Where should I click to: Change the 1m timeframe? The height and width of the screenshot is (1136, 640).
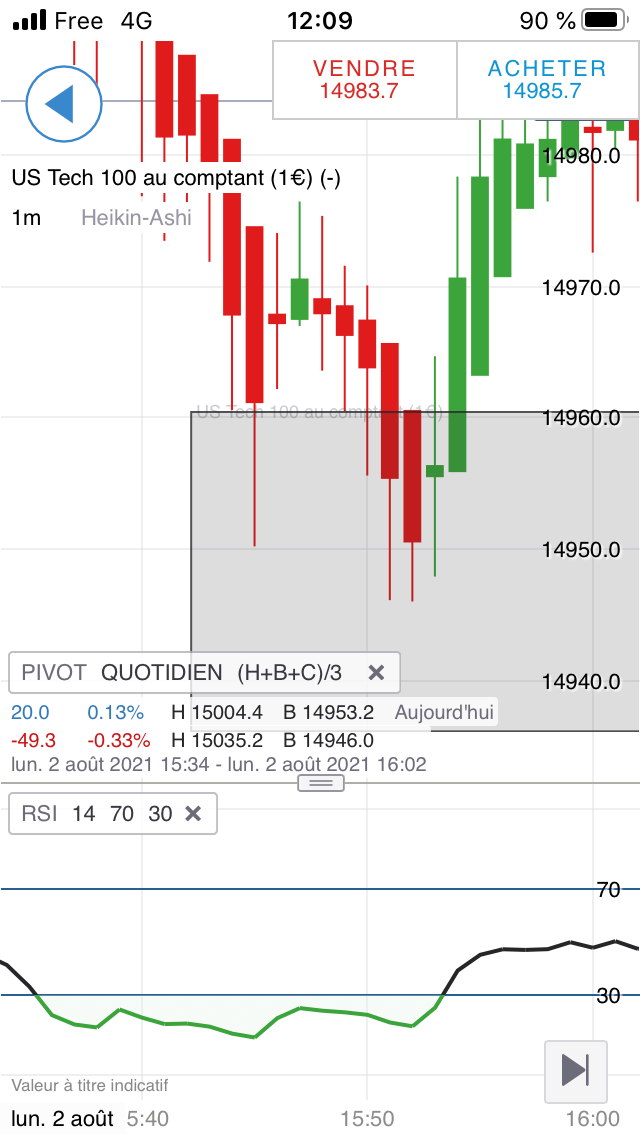coord(27,217)
